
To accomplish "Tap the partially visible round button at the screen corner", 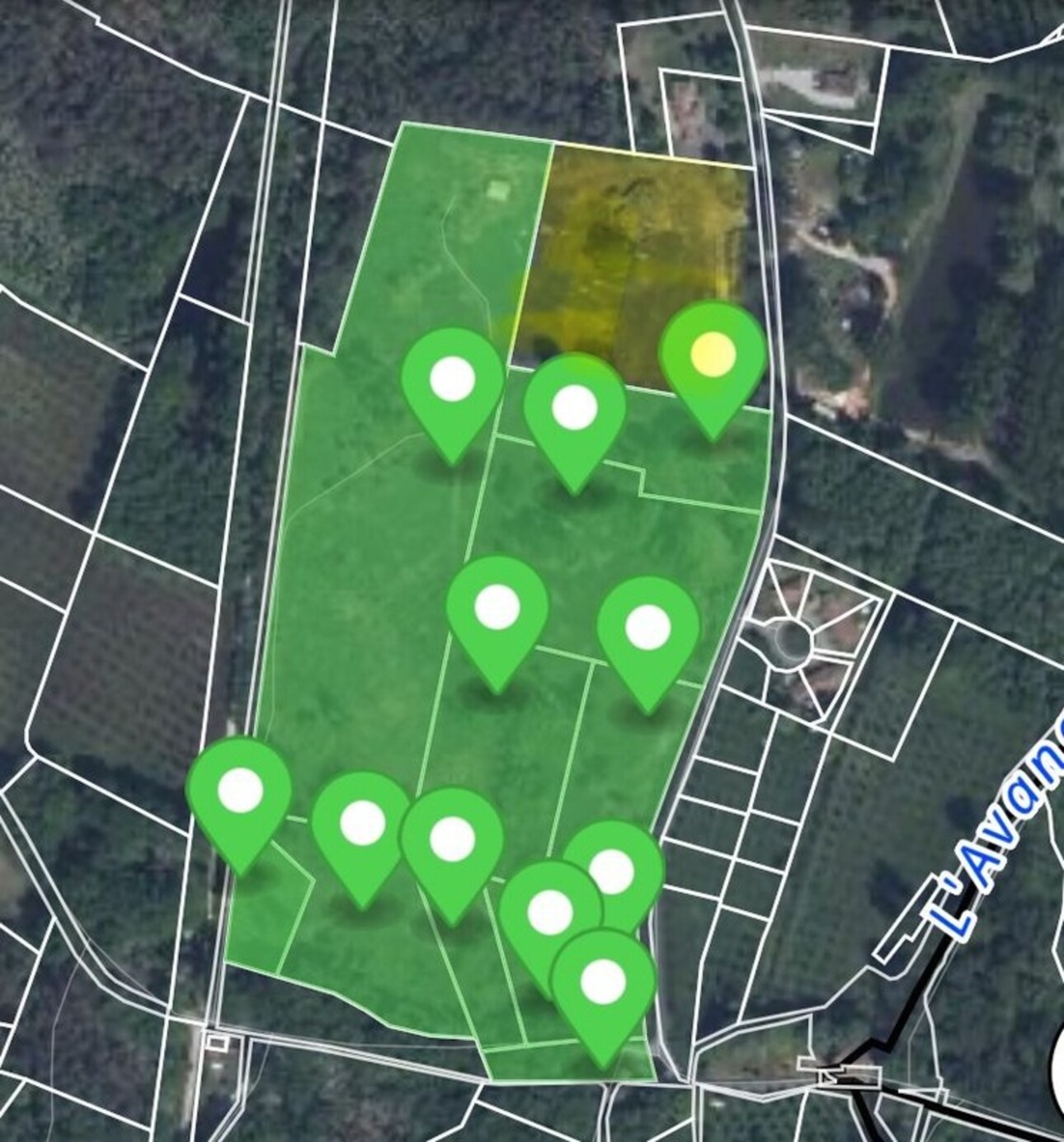I will point(1057,1074).
